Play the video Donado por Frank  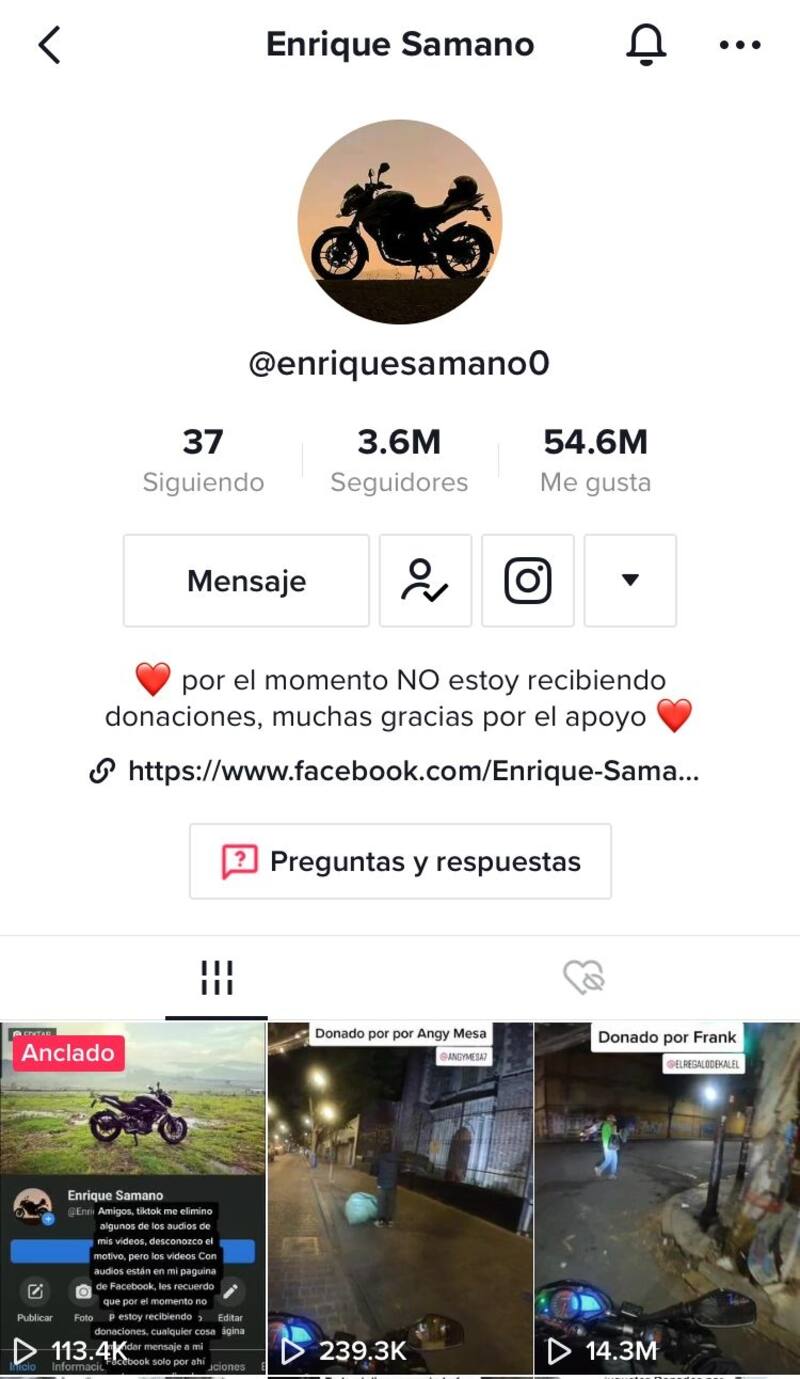click(x=667, y=1200)
